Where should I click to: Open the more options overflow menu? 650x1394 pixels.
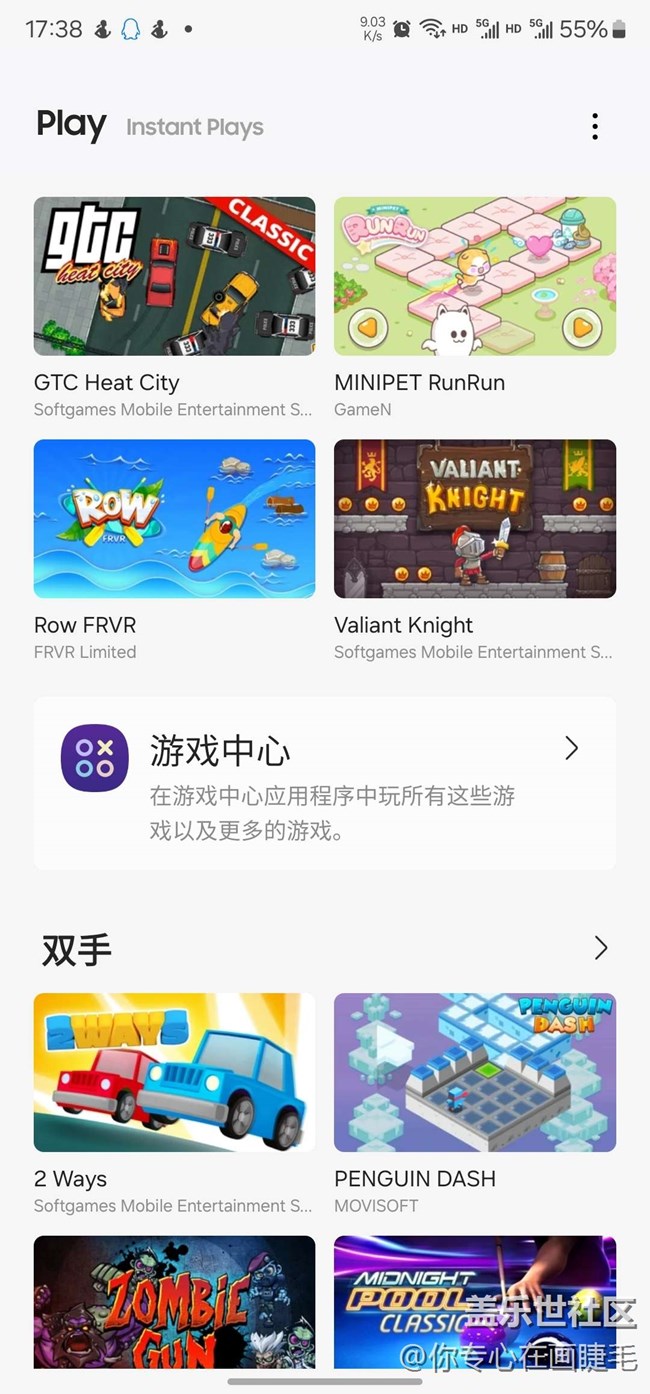(x=595, y=127)
